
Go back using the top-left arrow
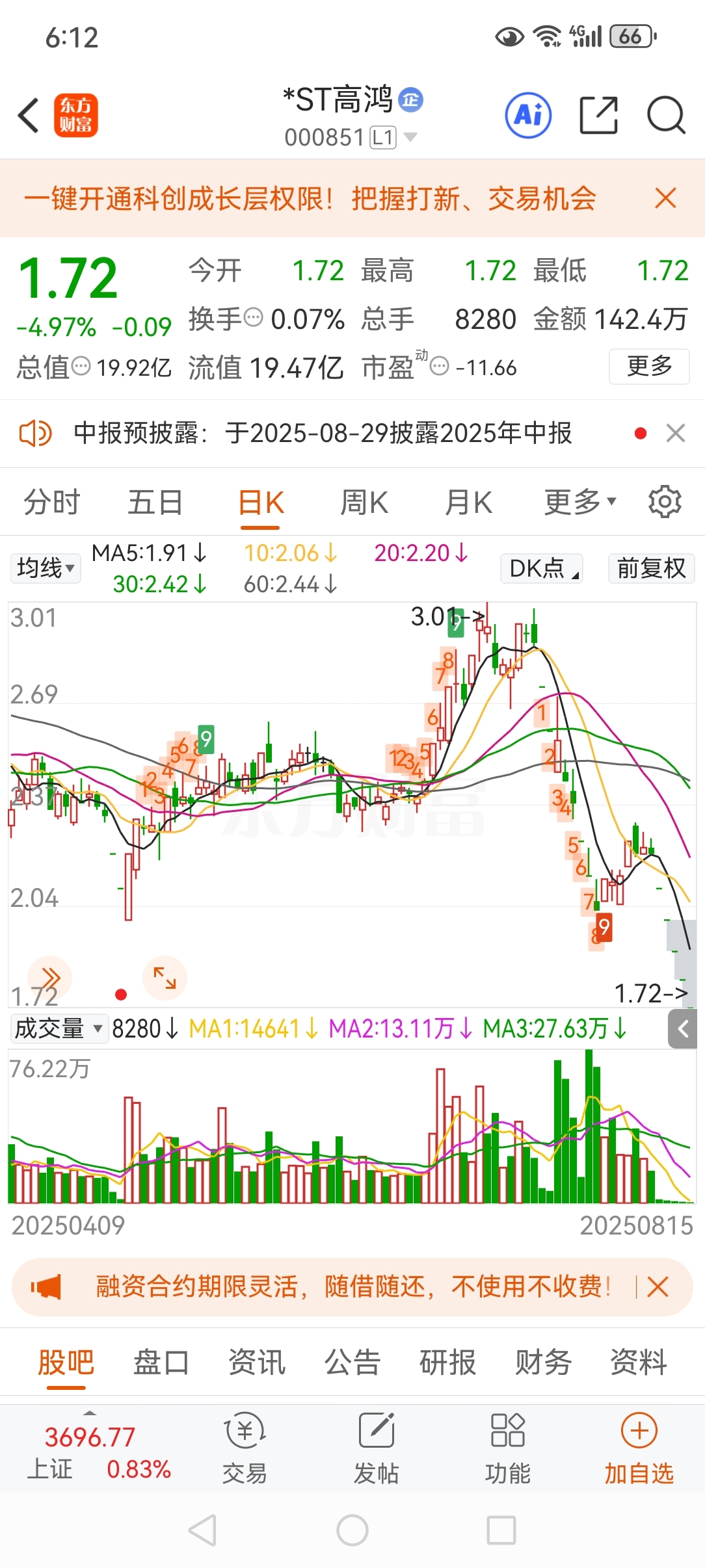point(29,116)
